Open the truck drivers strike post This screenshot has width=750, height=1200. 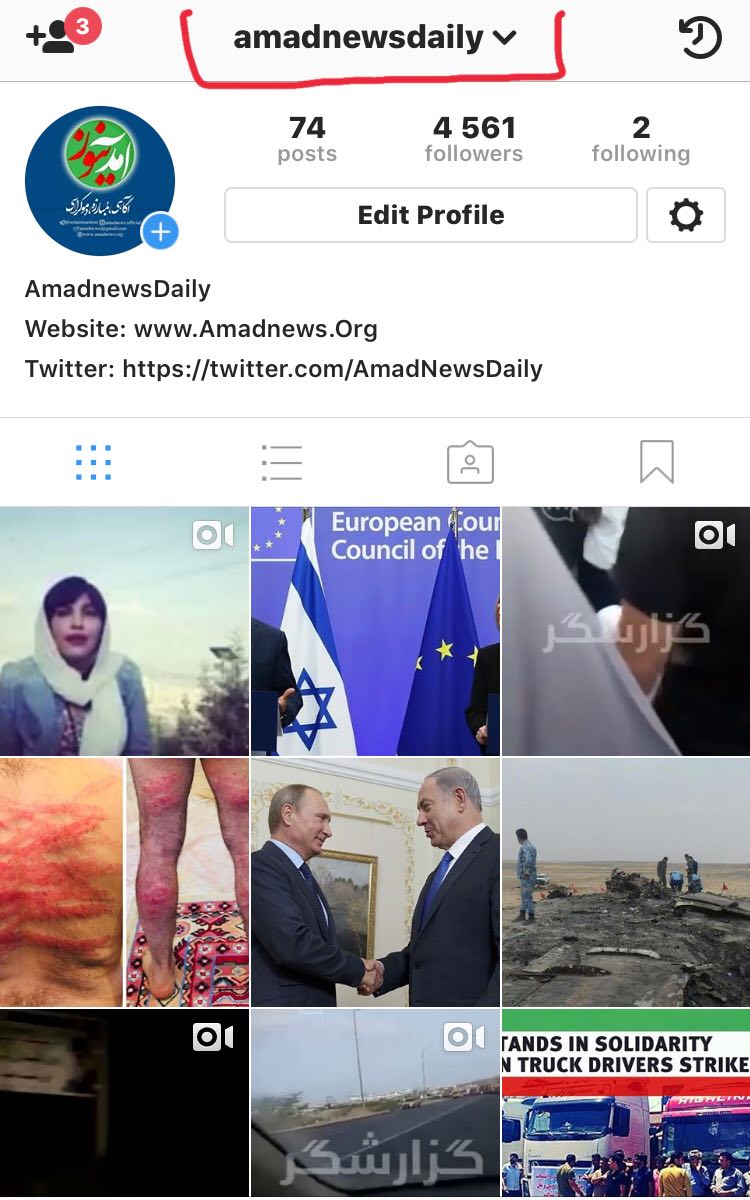(626, 1103)
